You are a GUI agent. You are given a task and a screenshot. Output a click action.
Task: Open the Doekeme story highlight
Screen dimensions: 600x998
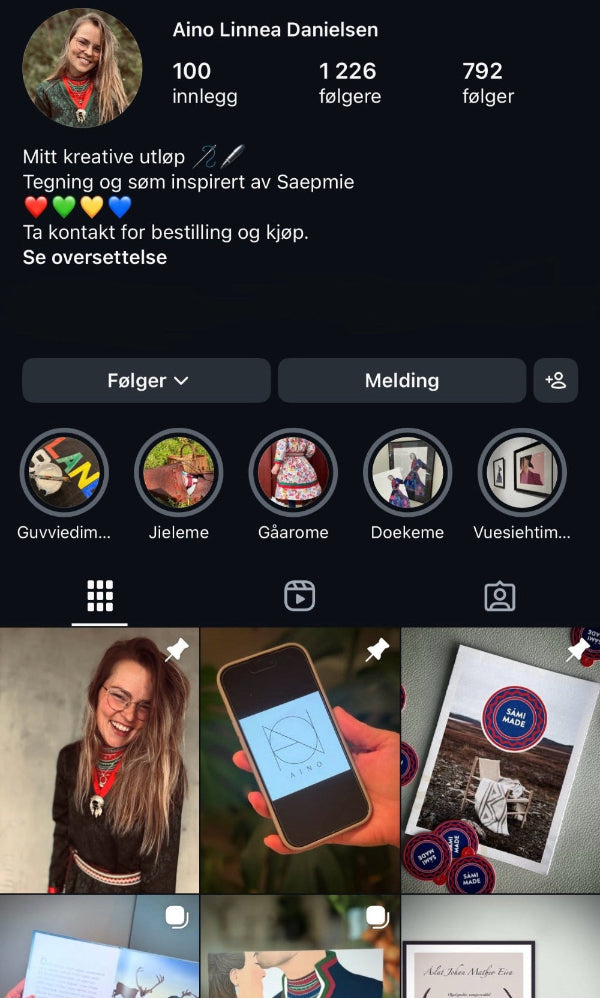coord(407,472)
